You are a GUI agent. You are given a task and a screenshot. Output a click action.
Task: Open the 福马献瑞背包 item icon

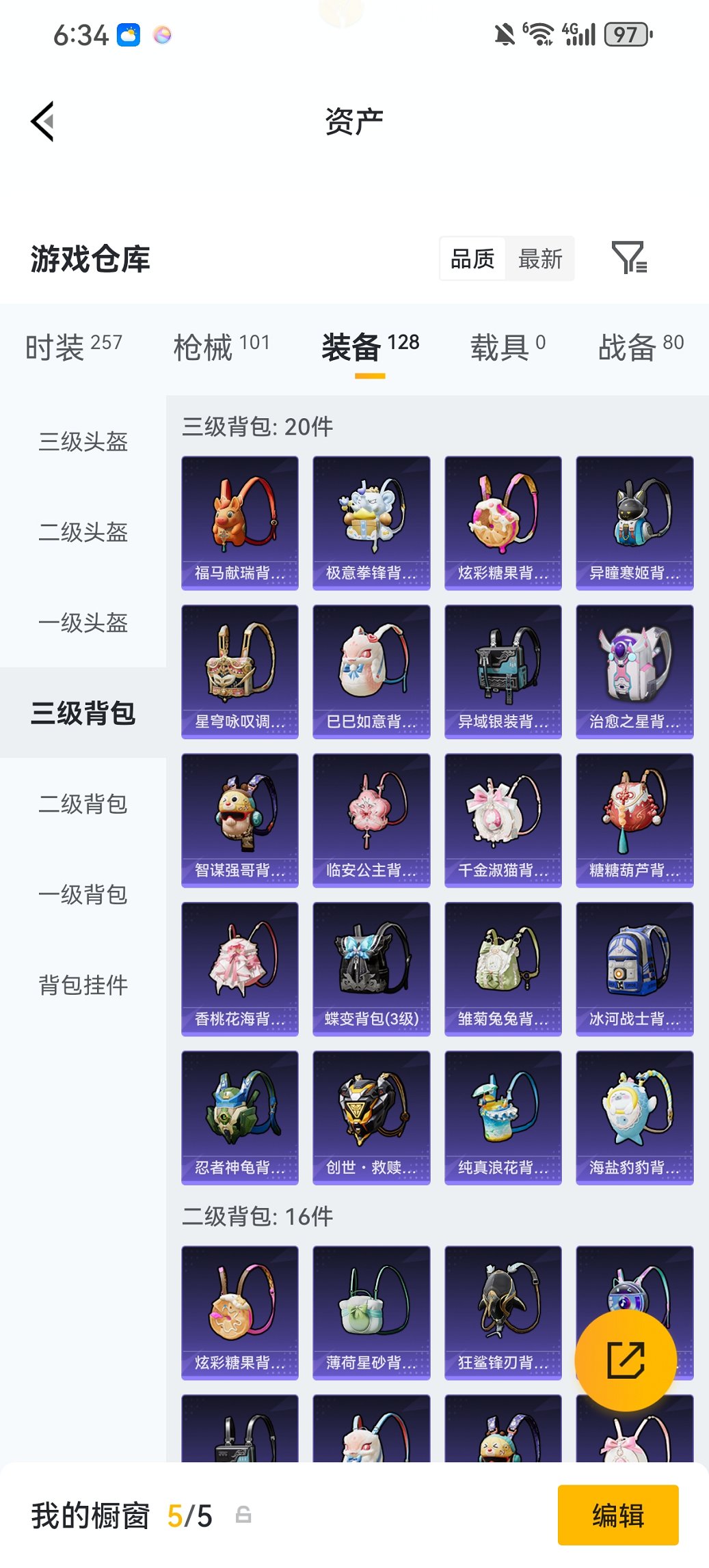pos(239,522)
